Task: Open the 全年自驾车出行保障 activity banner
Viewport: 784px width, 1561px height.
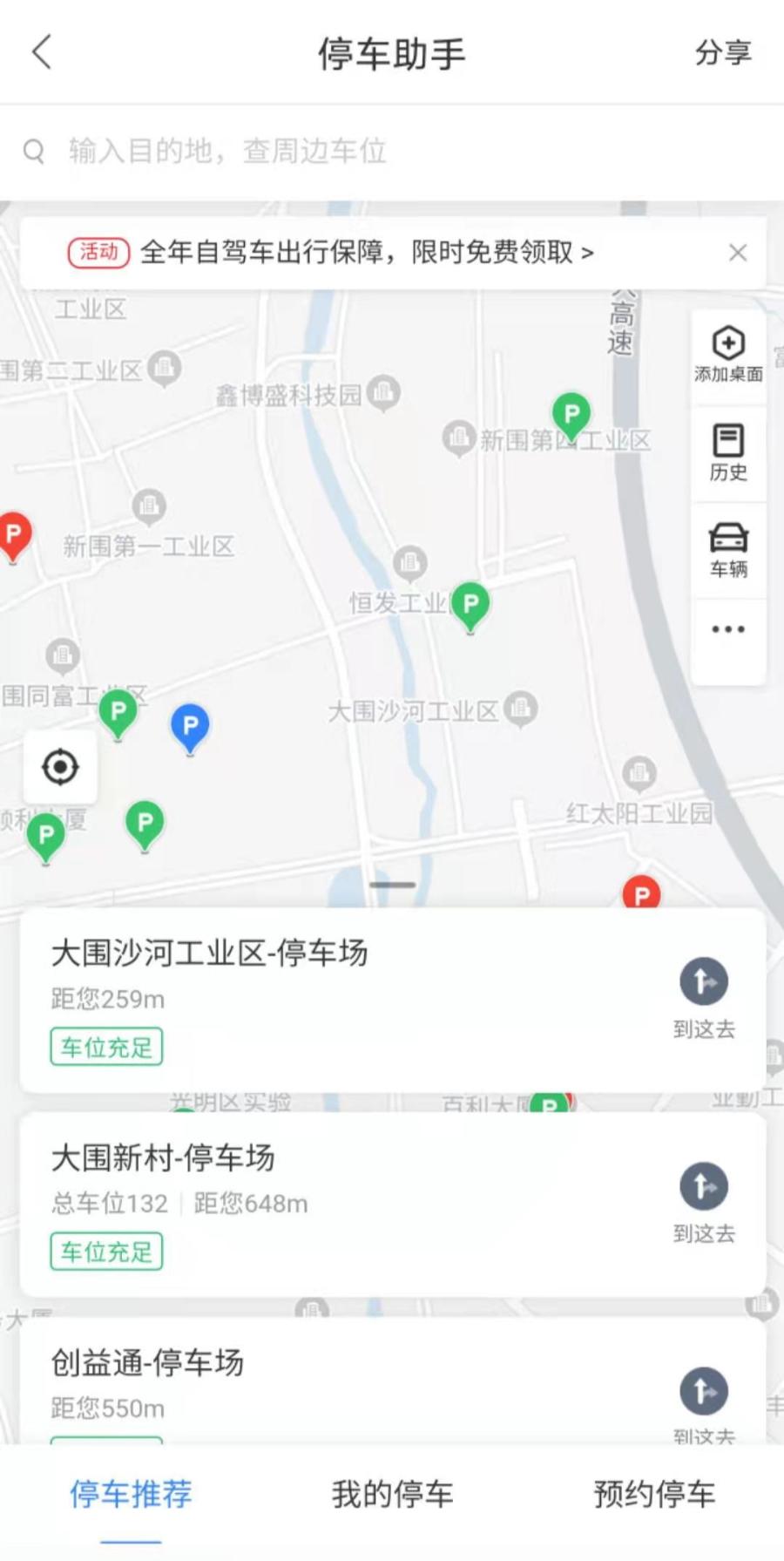Action: coord(366,253)
